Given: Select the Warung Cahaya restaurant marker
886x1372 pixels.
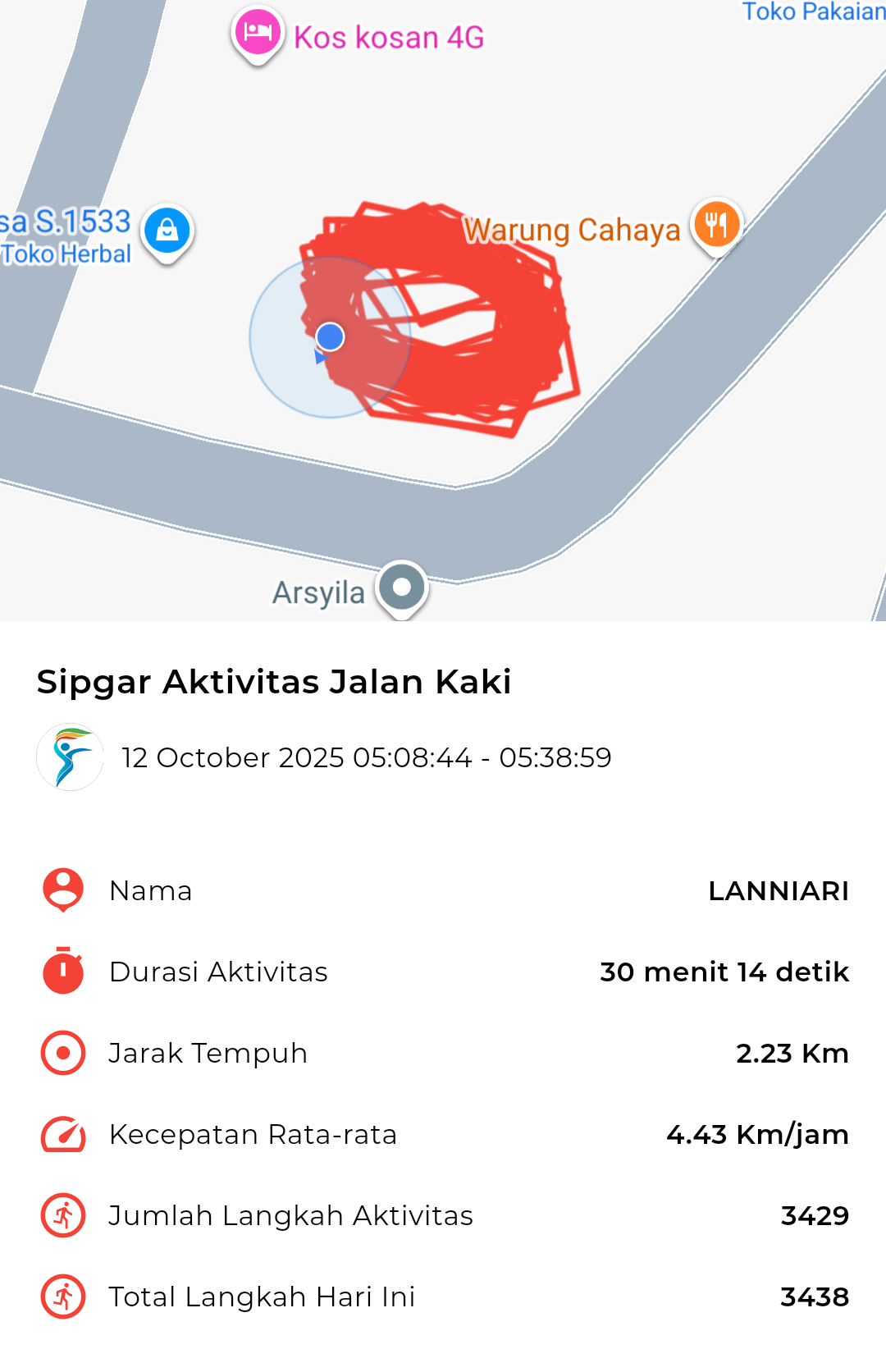Looking at the screenshot, I should point(716,225).
